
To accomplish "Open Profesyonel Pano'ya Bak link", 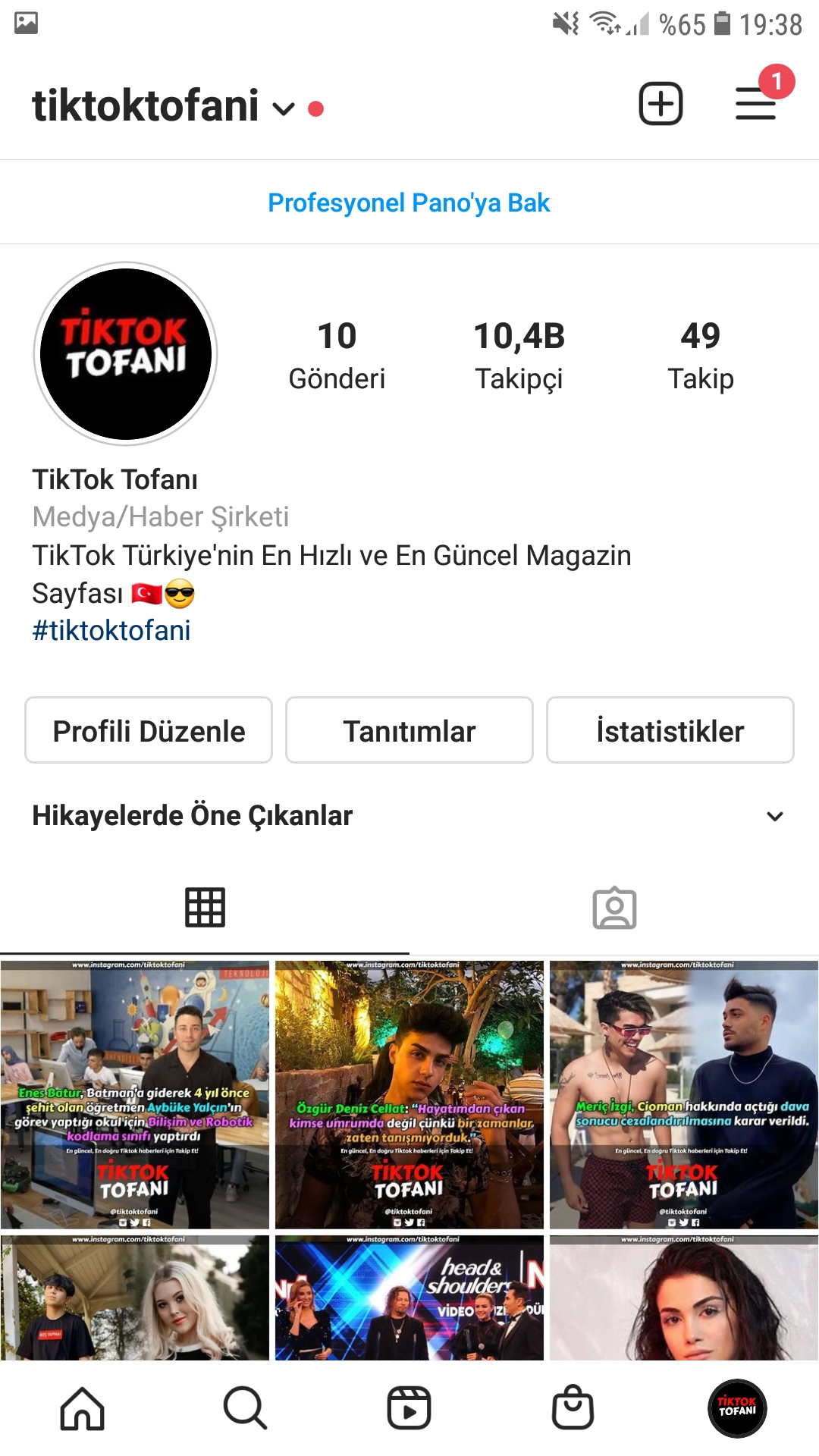I will (409, 202).
